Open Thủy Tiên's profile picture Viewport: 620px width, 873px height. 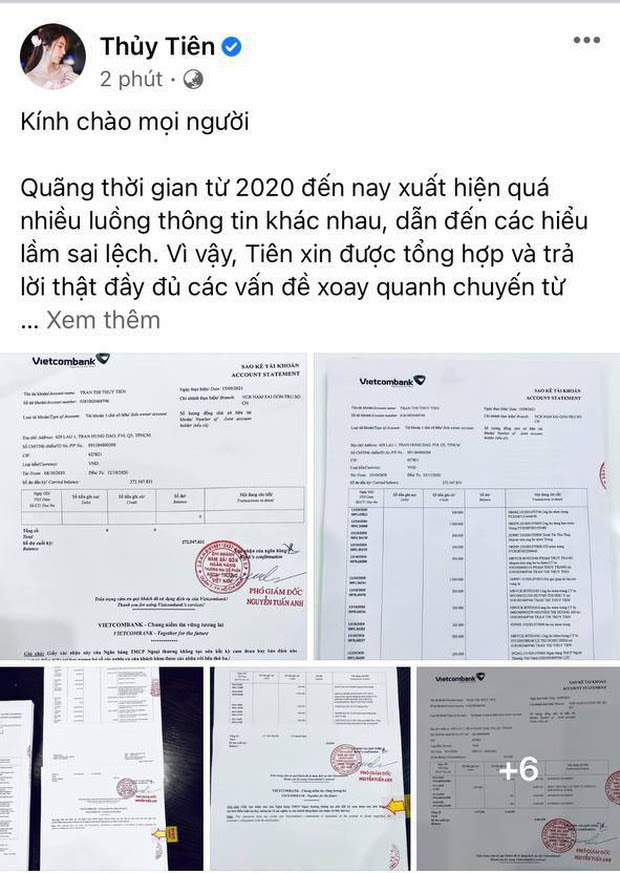(53, 56)
